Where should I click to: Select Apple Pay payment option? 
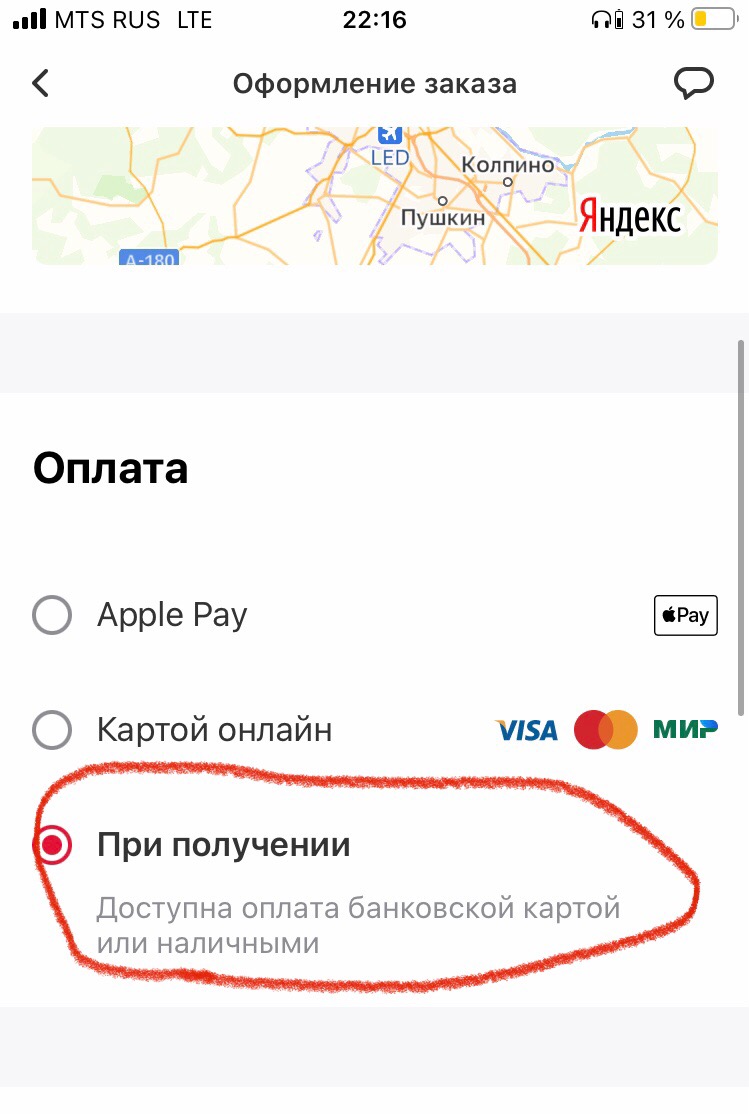tap(53, 615)
